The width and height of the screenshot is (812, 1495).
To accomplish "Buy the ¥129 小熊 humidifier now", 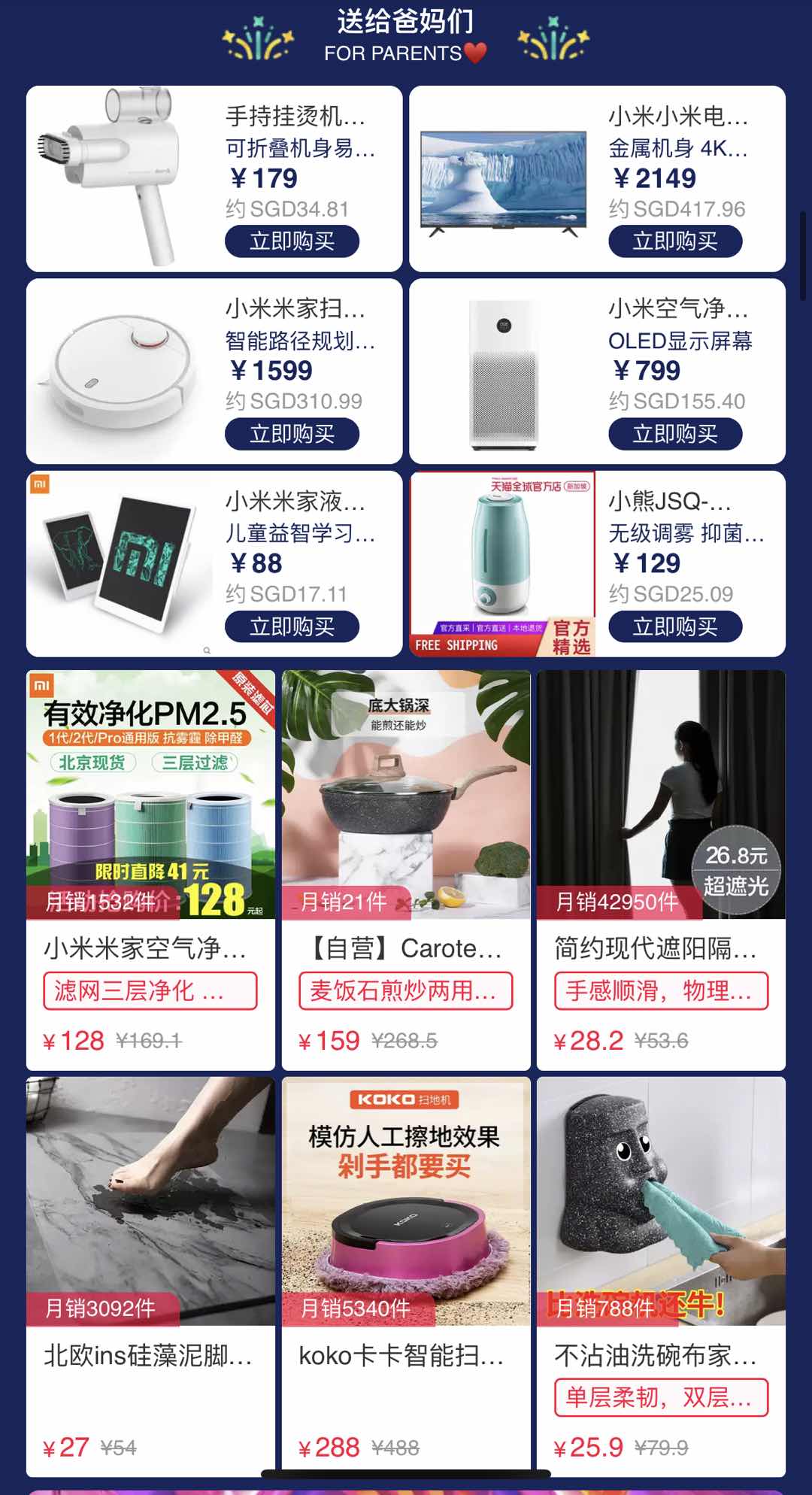I will point(674,626).
